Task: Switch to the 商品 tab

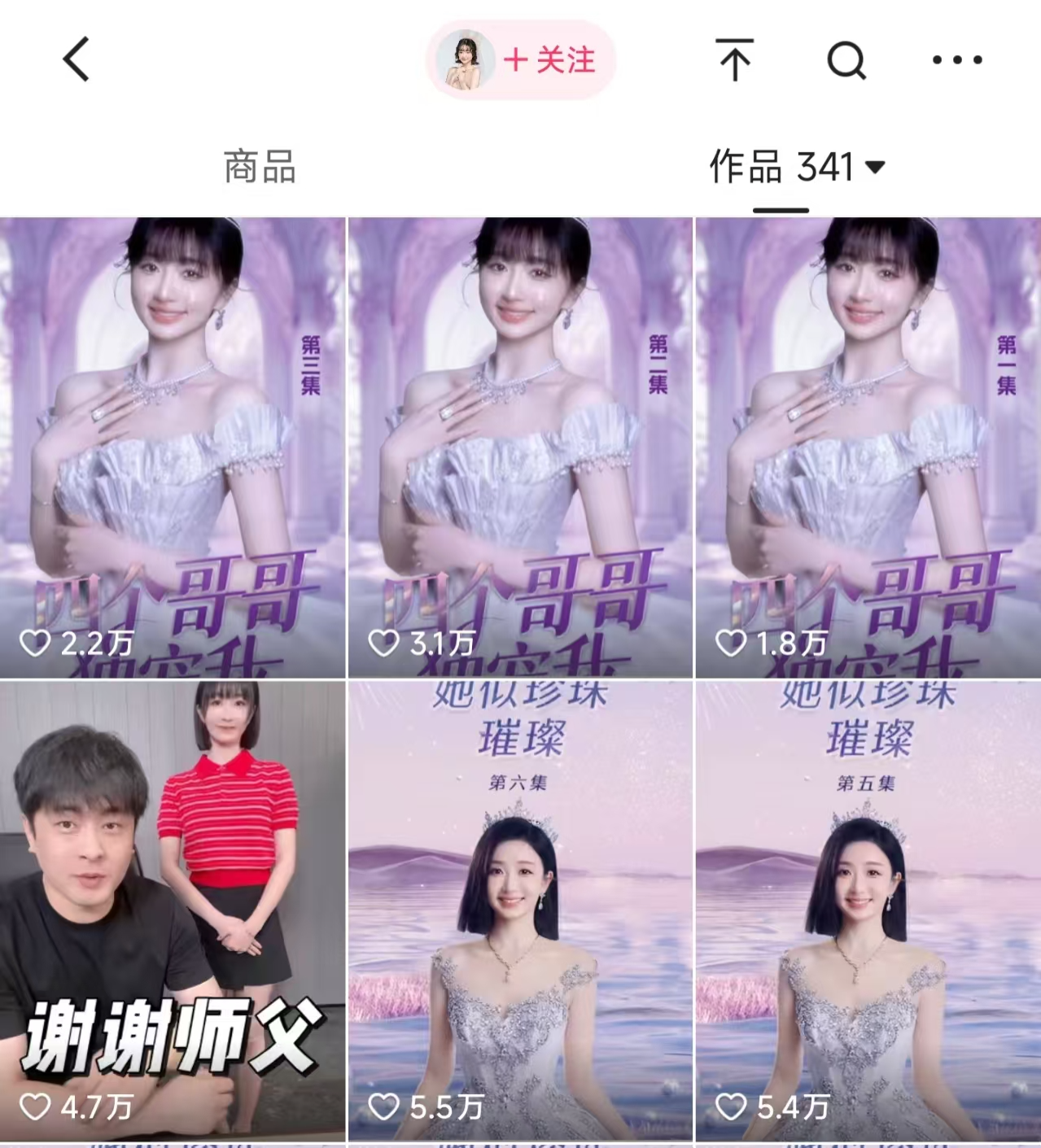Action: tap(260, 167)
